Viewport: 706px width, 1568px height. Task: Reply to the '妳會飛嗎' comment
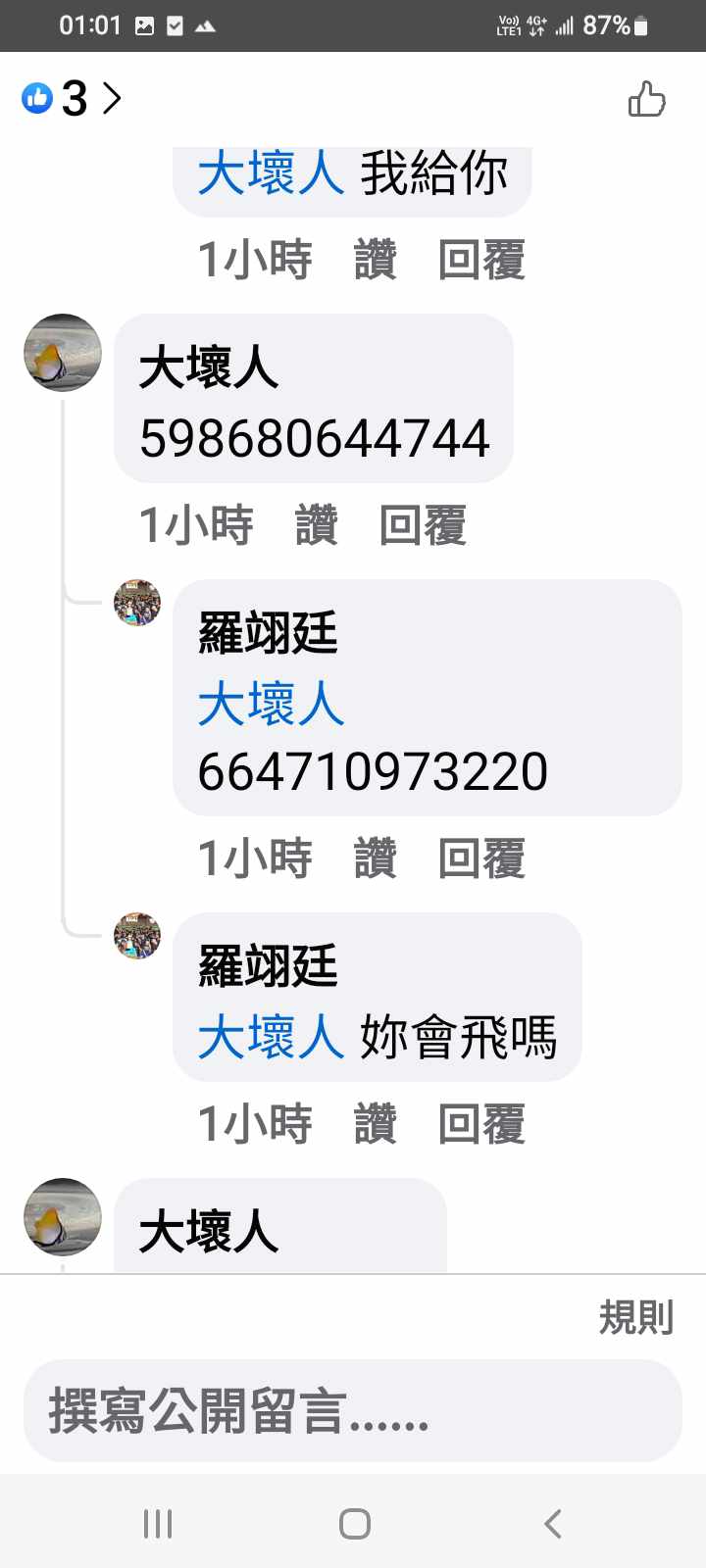point(480,1124)
